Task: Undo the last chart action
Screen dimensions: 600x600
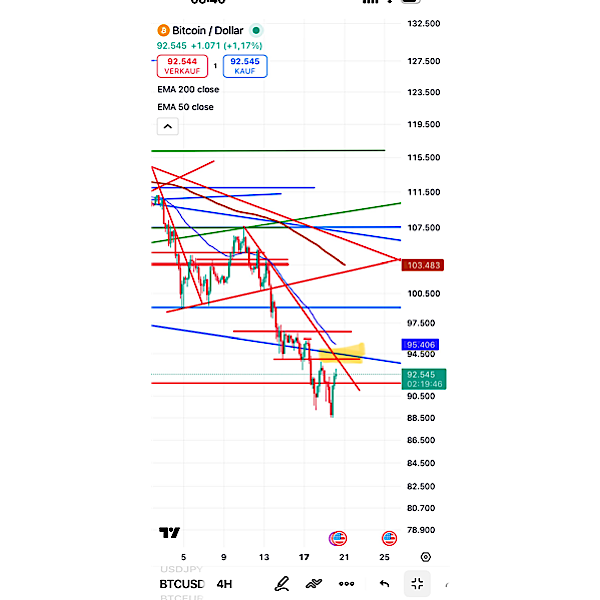Action: pyautogui.click(x=384, y=583)
